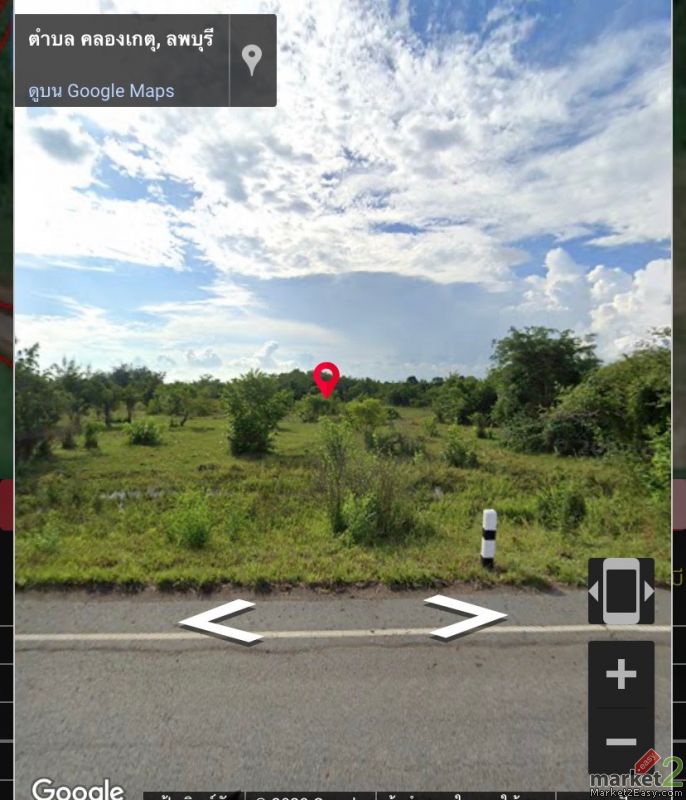Tap the location pin icon beside the address

click(252, 60)
